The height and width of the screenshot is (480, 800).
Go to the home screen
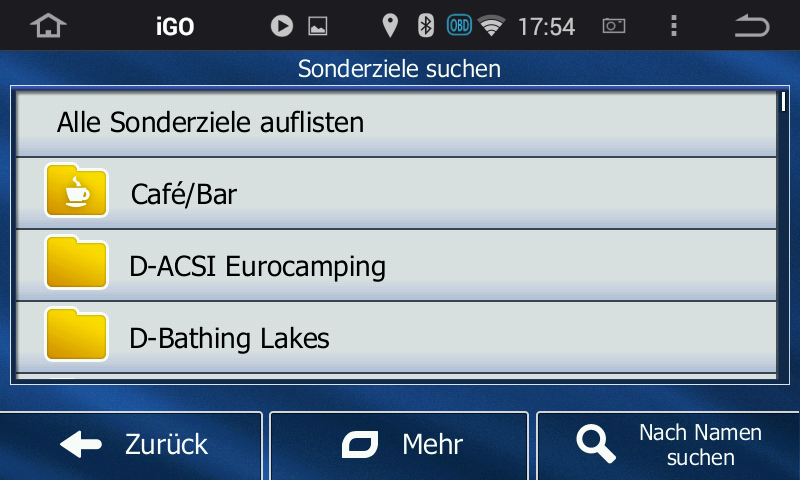coord(48,26)
